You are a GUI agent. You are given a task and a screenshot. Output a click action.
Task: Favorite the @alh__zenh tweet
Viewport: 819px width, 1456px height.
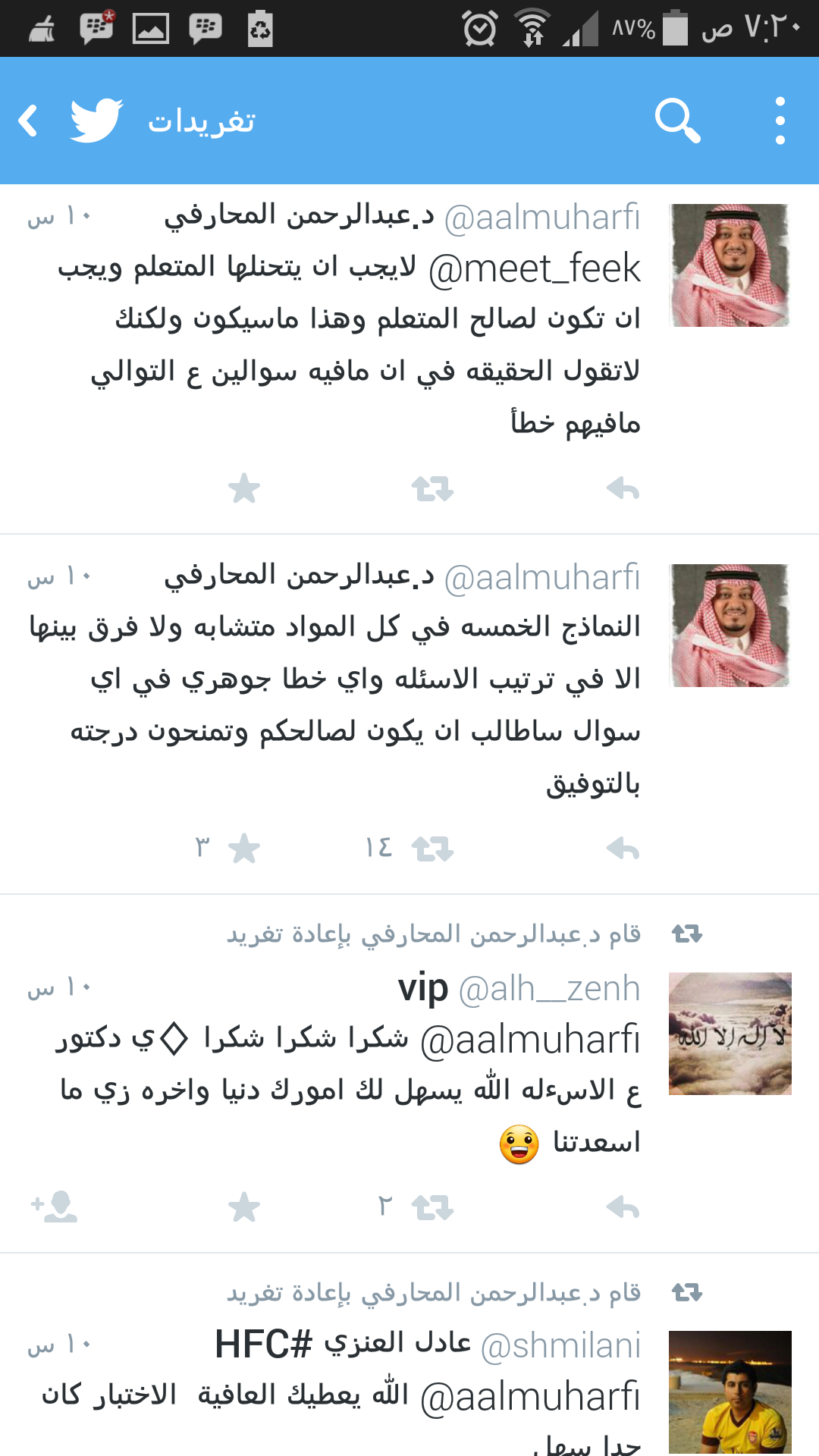[244, 1207]
